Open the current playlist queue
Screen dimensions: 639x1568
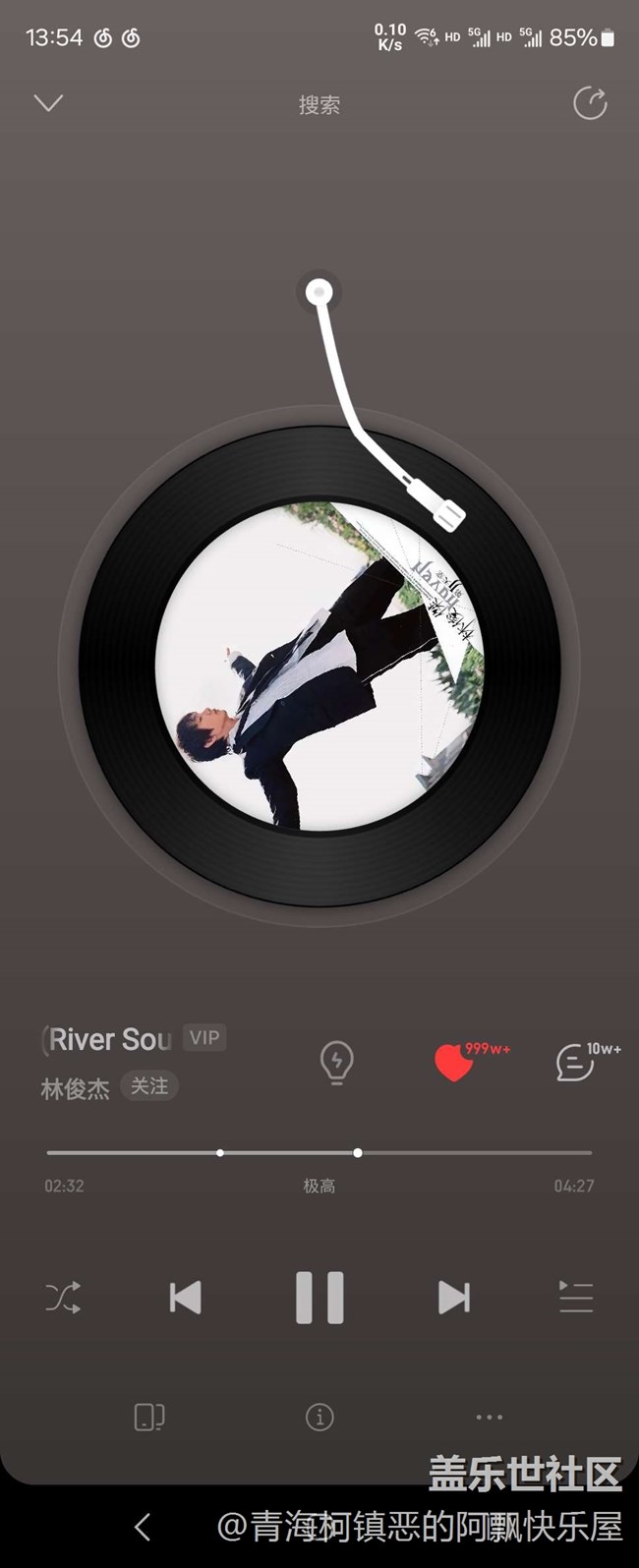click(576, 1298)
